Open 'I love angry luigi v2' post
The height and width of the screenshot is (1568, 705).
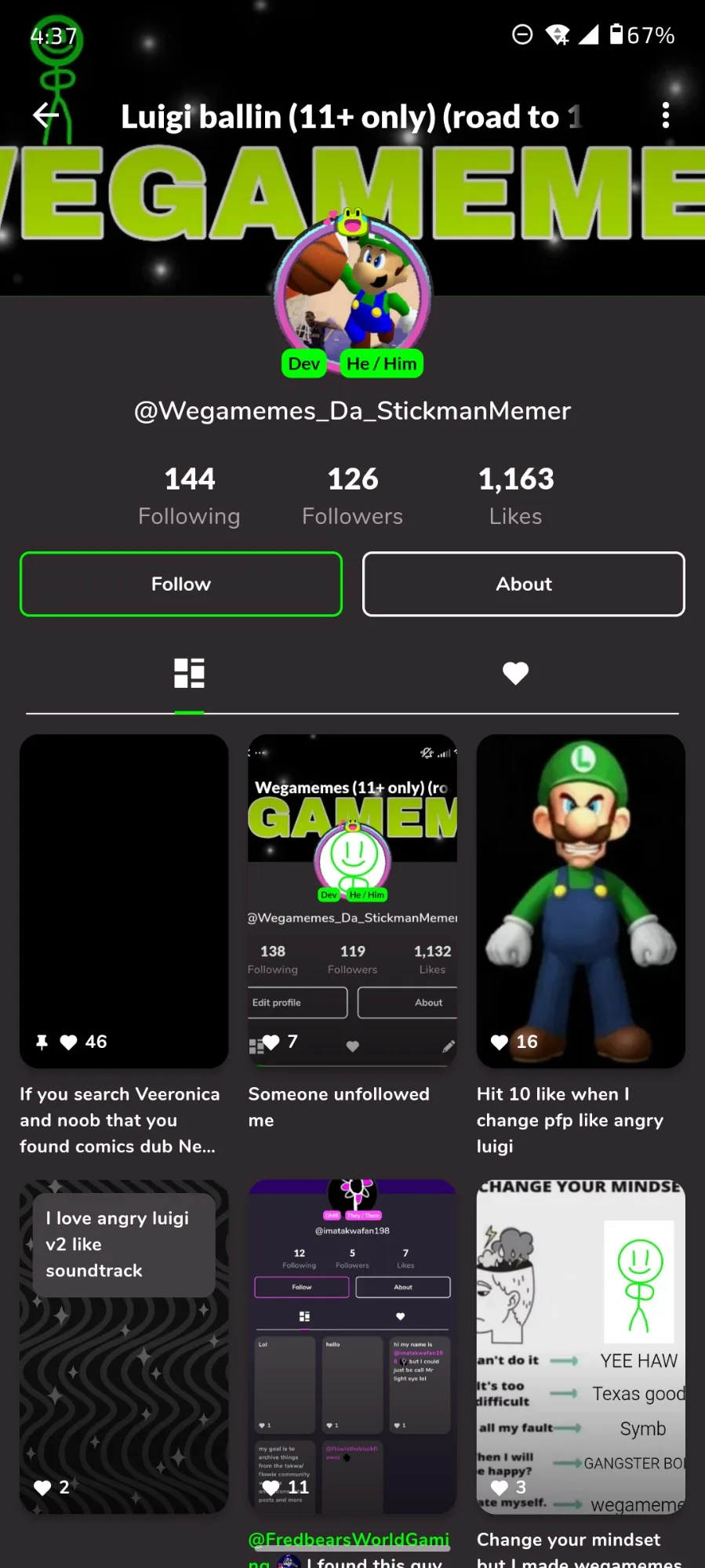124,1346
